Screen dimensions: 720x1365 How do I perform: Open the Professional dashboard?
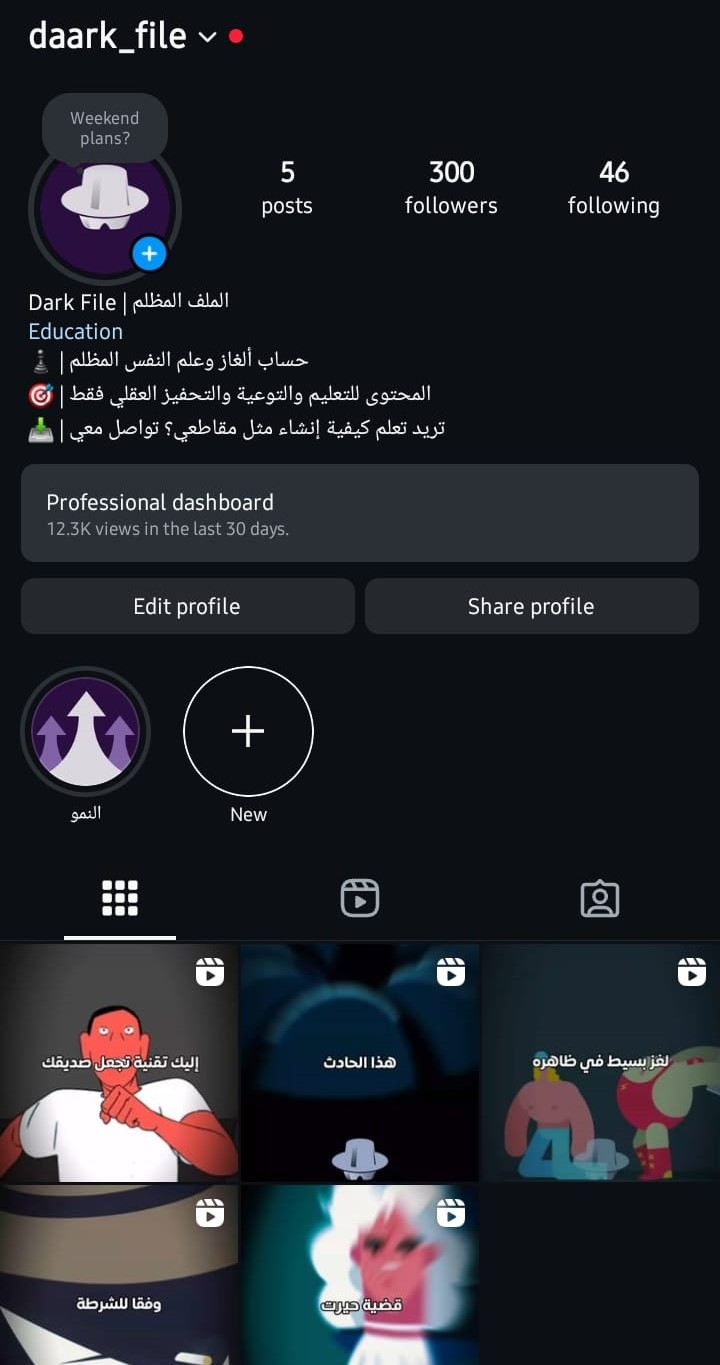pyautogui.click(x=359, y=513)
